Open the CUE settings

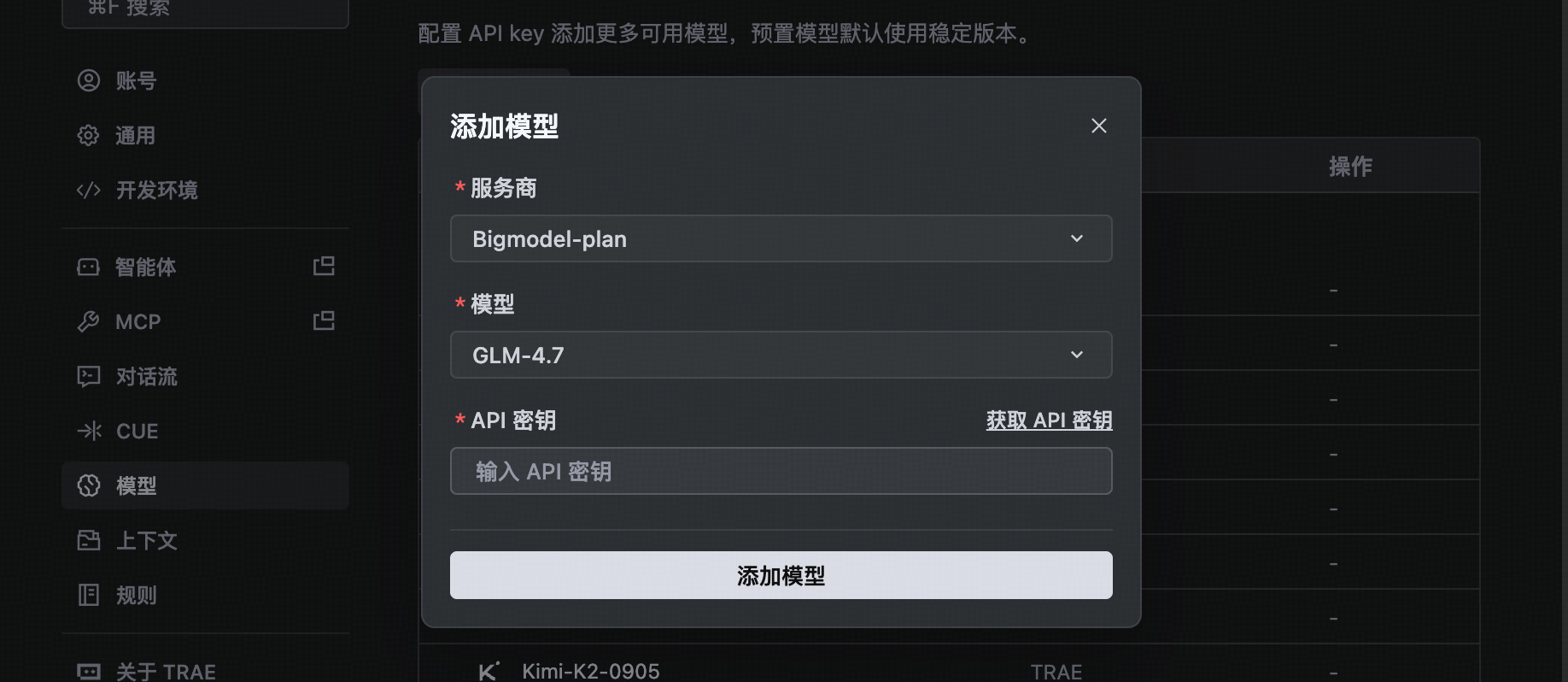coord(137,432)
